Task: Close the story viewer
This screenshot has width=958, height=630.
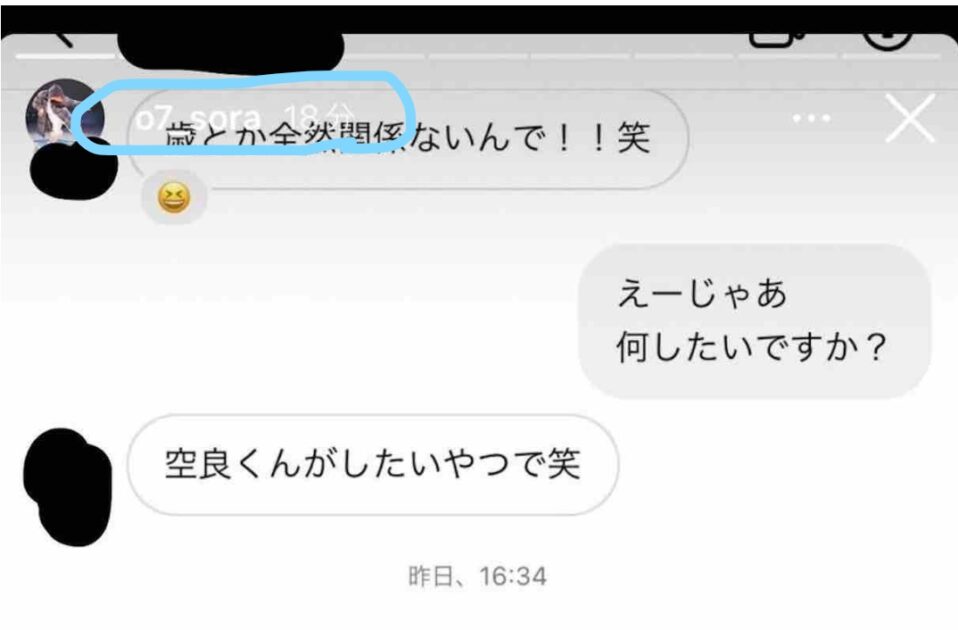Action: [911, 121]
